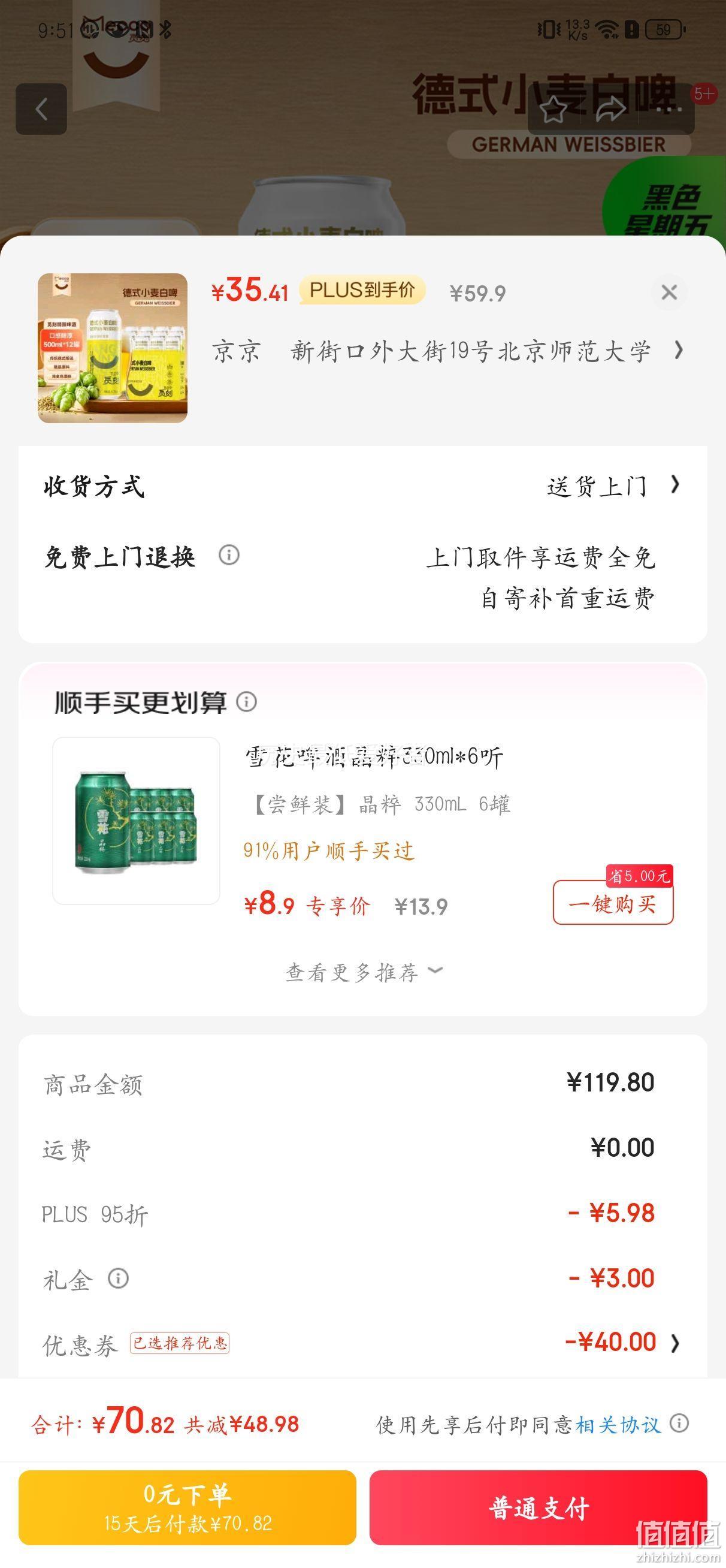View the German wheat beer product image

[113, 348]
